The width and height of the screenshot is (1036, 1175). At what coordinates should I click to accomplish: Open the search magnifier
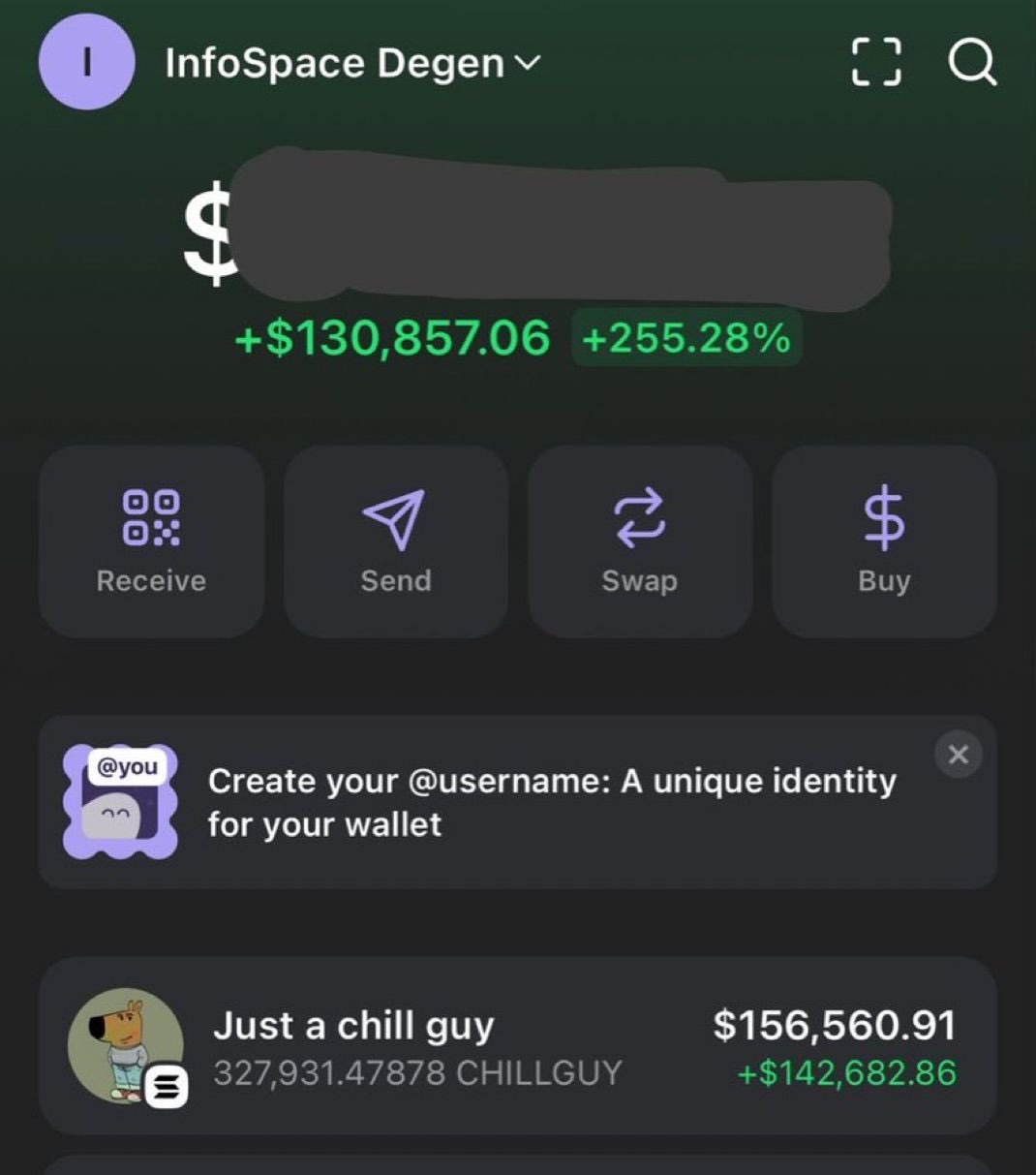tap(971, 63)
